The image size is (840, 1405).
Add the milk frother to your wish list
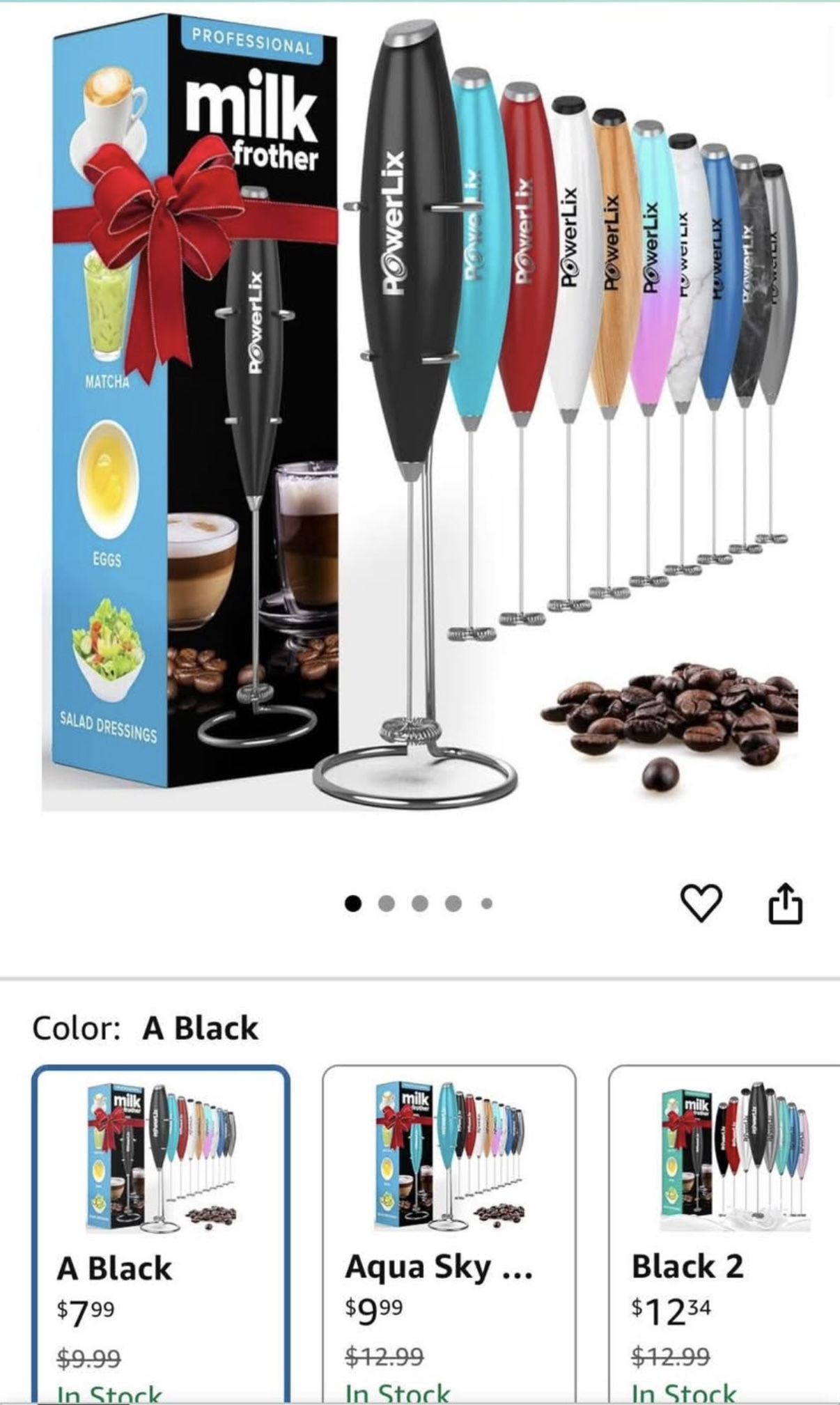[x=700, y=905]
